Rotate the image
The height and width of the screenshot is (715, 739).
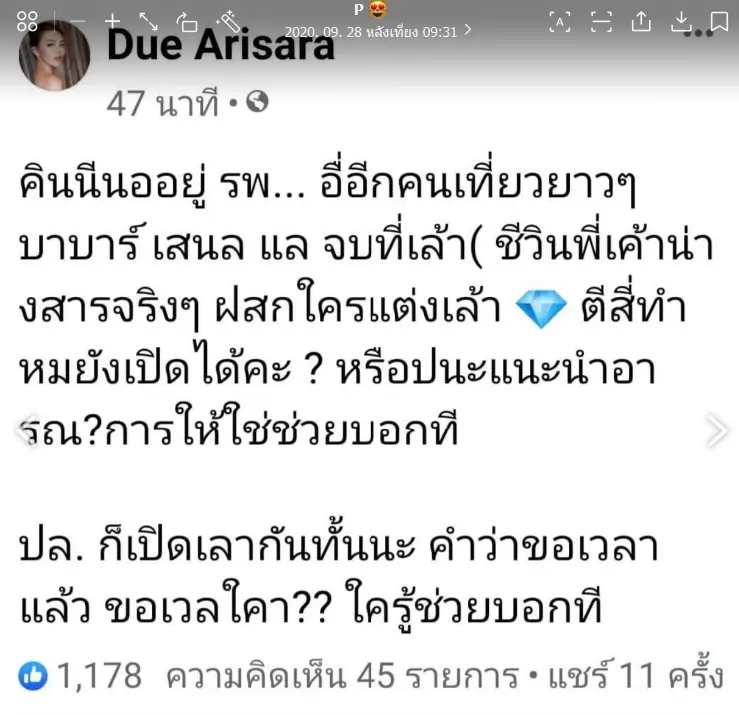[x=187, y=20]
